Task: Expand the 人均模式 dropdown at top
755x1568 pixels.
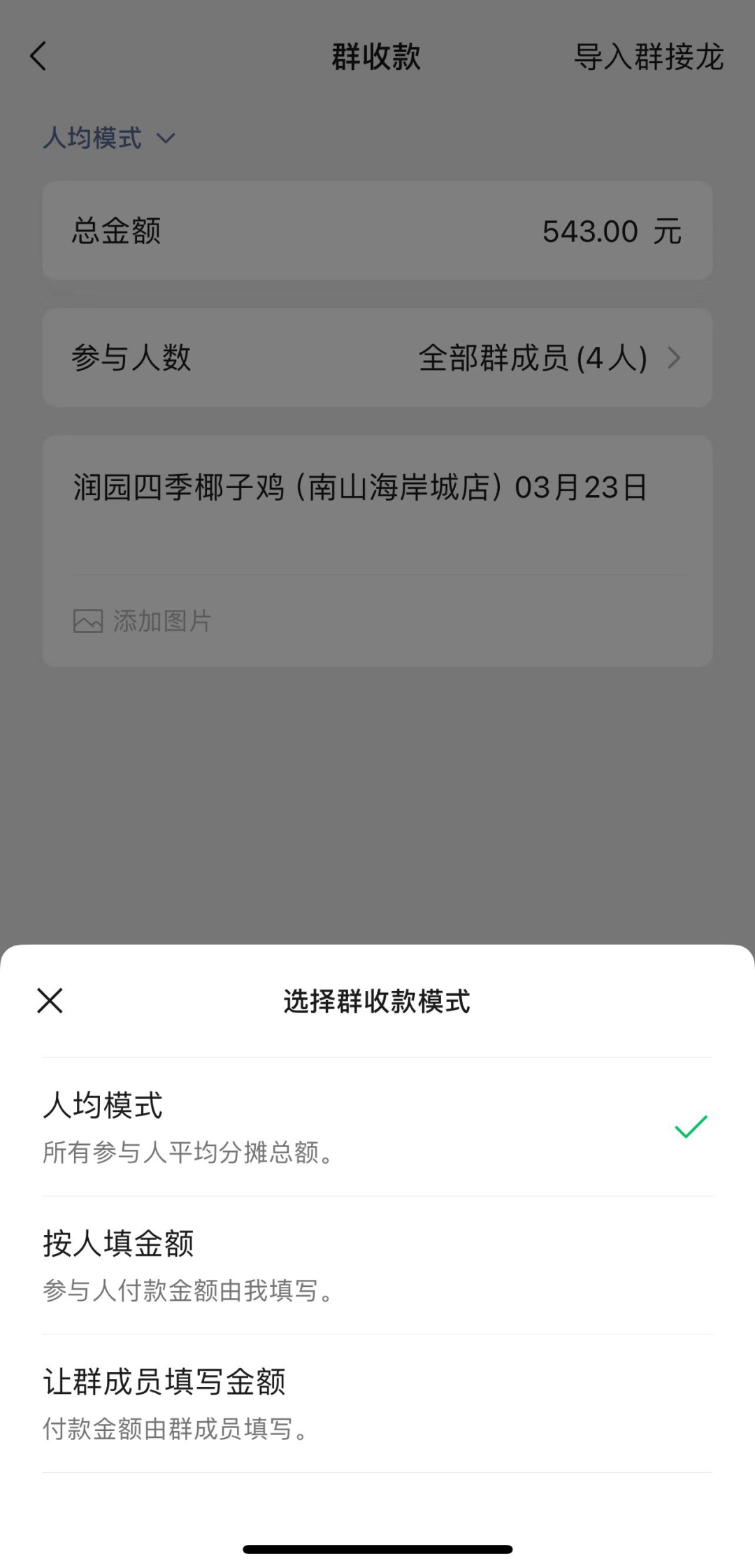Action: point(108,138)
